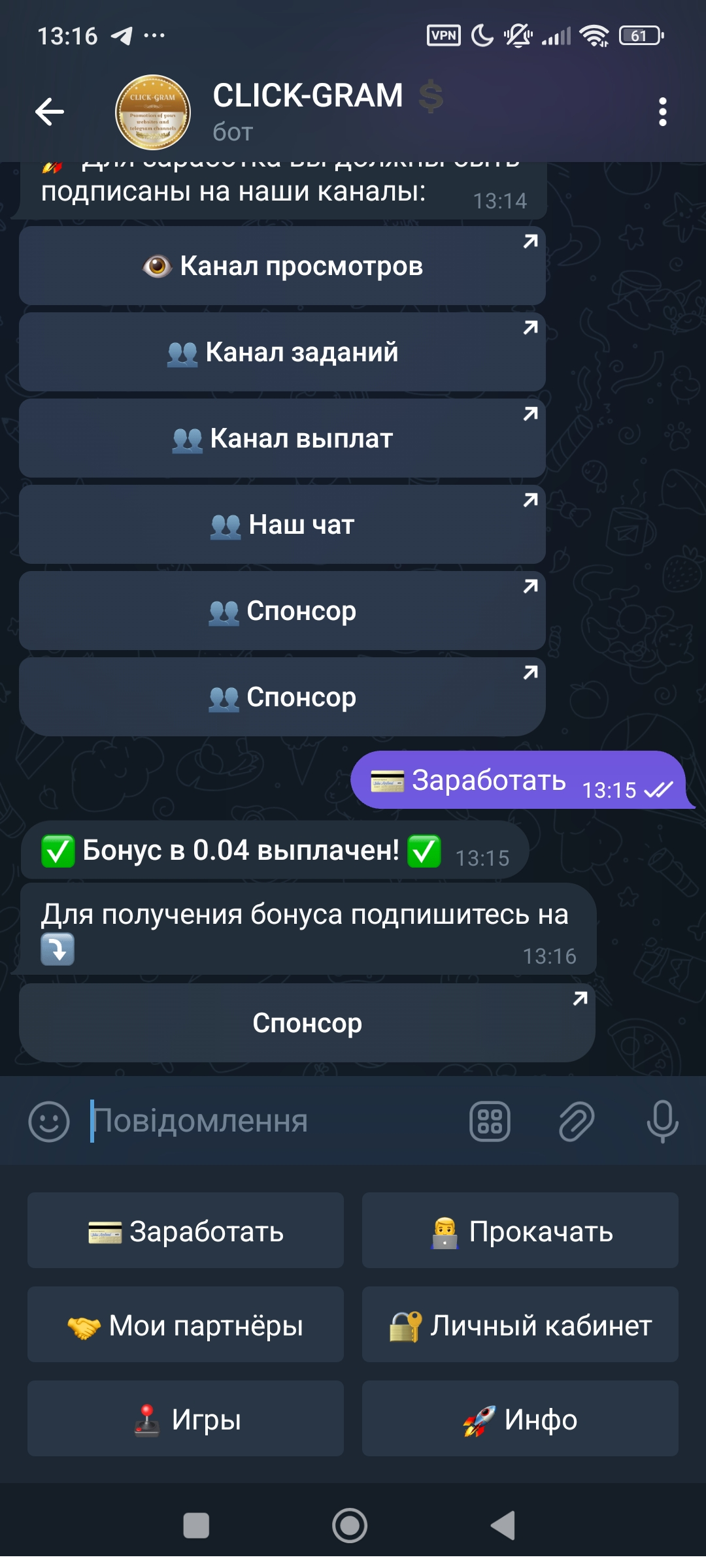Open the Канал заданий link button
Viewport: 706px width, 1568px height.
coord(282,352)
